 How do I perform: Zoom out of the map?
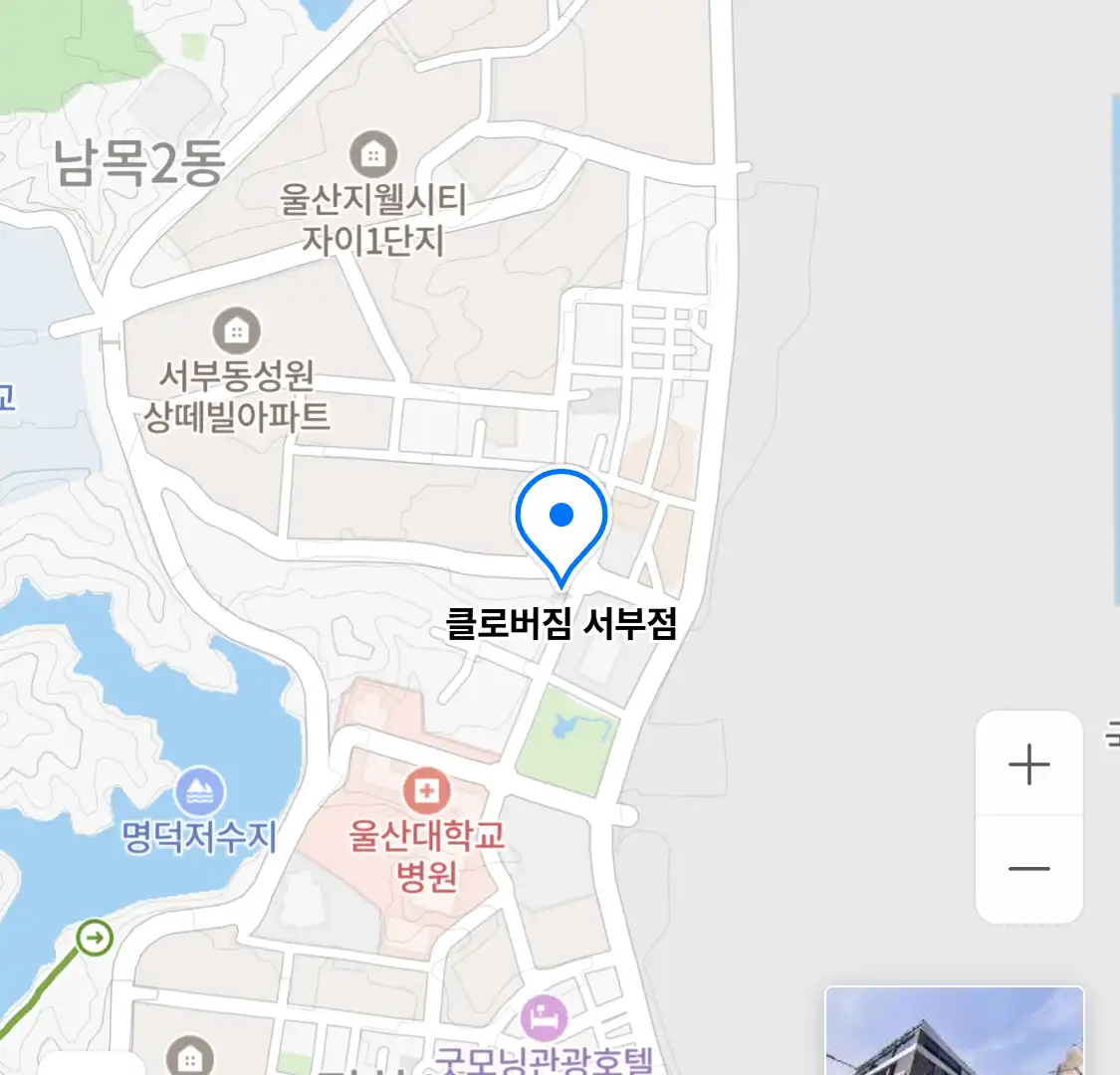[1028, 869]
